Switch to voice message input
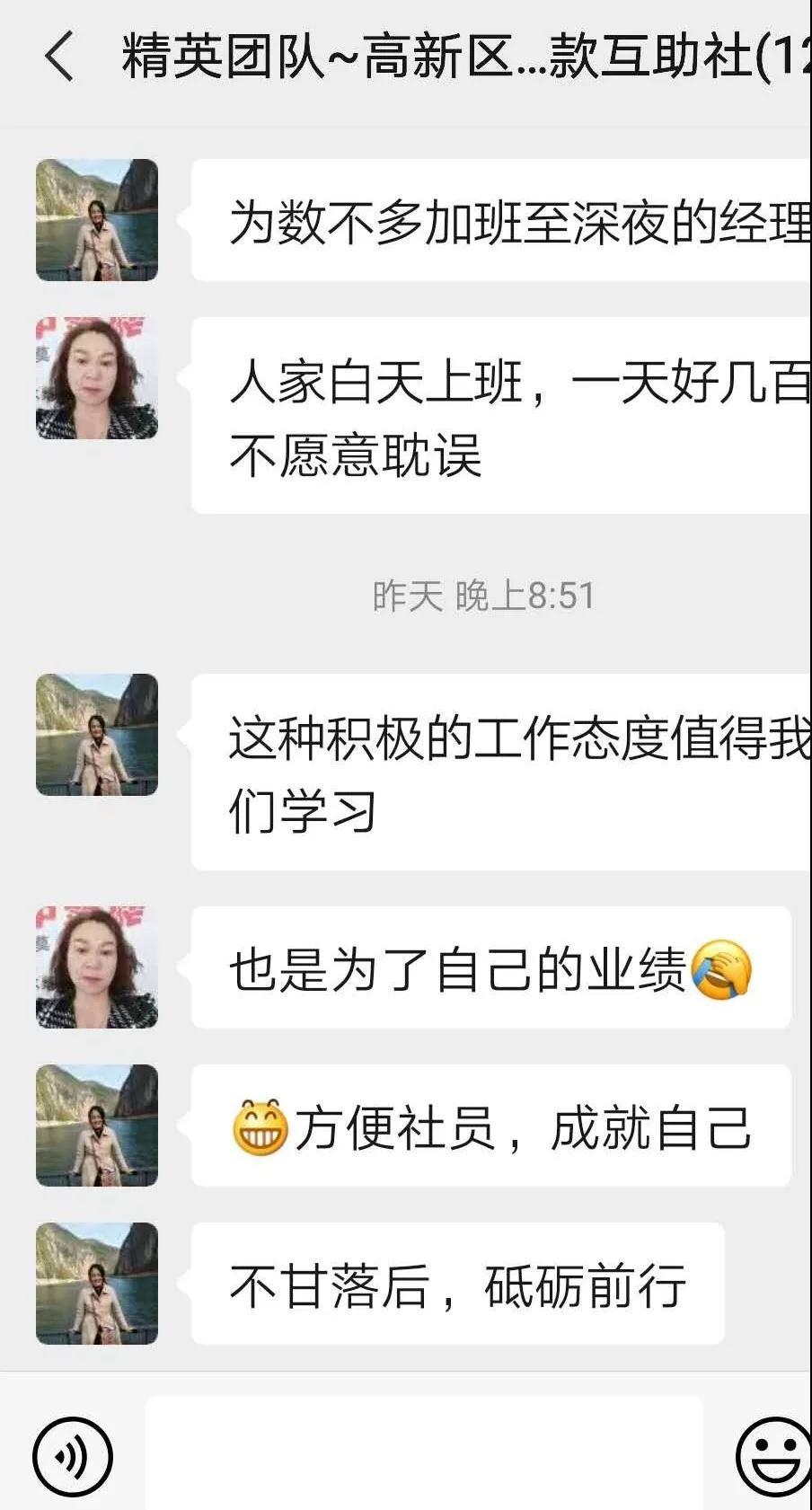The height and width of the screenshot is (1510, 812). point(72,1457)
